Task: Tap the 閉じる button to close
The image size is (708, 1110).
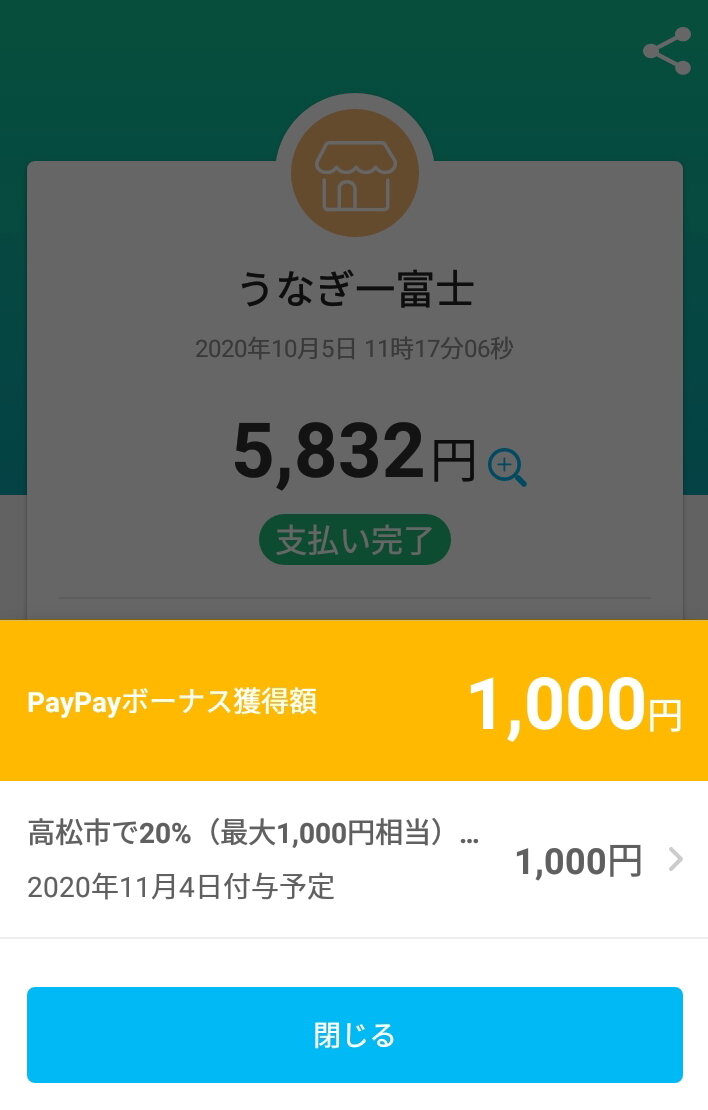Action: pos(355,1034)
